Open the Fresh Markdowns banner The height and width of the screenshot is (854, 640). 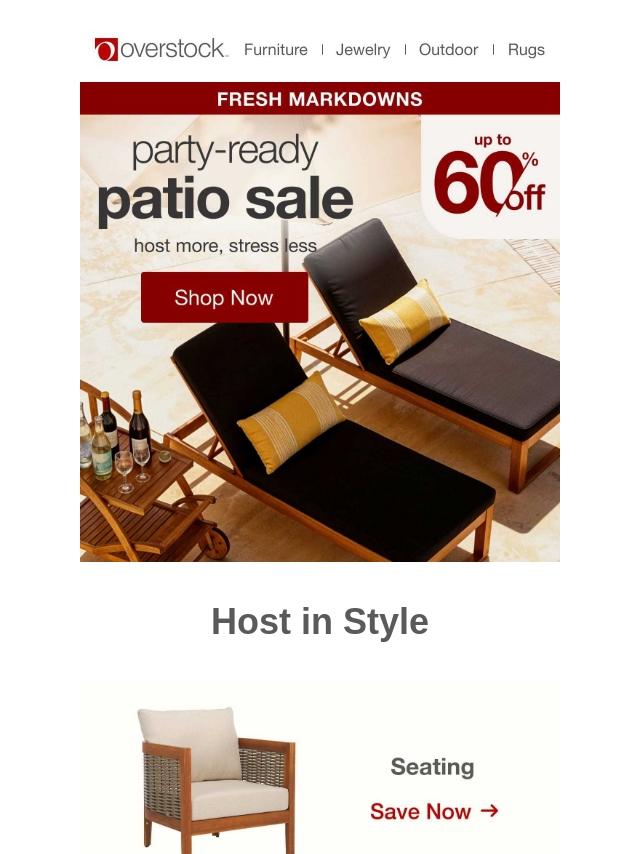(320, 99)
